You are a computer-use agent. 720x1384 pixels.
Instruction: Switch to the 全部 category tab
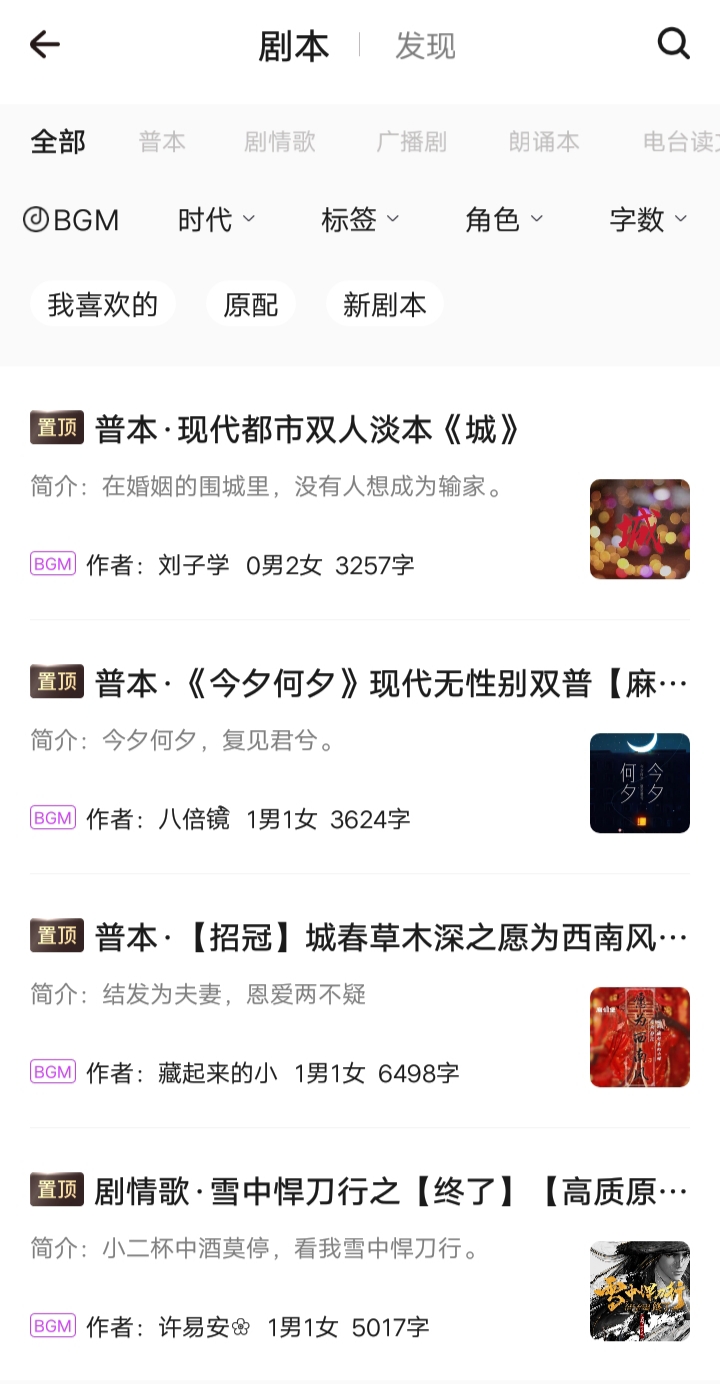(x=58, y=142)
